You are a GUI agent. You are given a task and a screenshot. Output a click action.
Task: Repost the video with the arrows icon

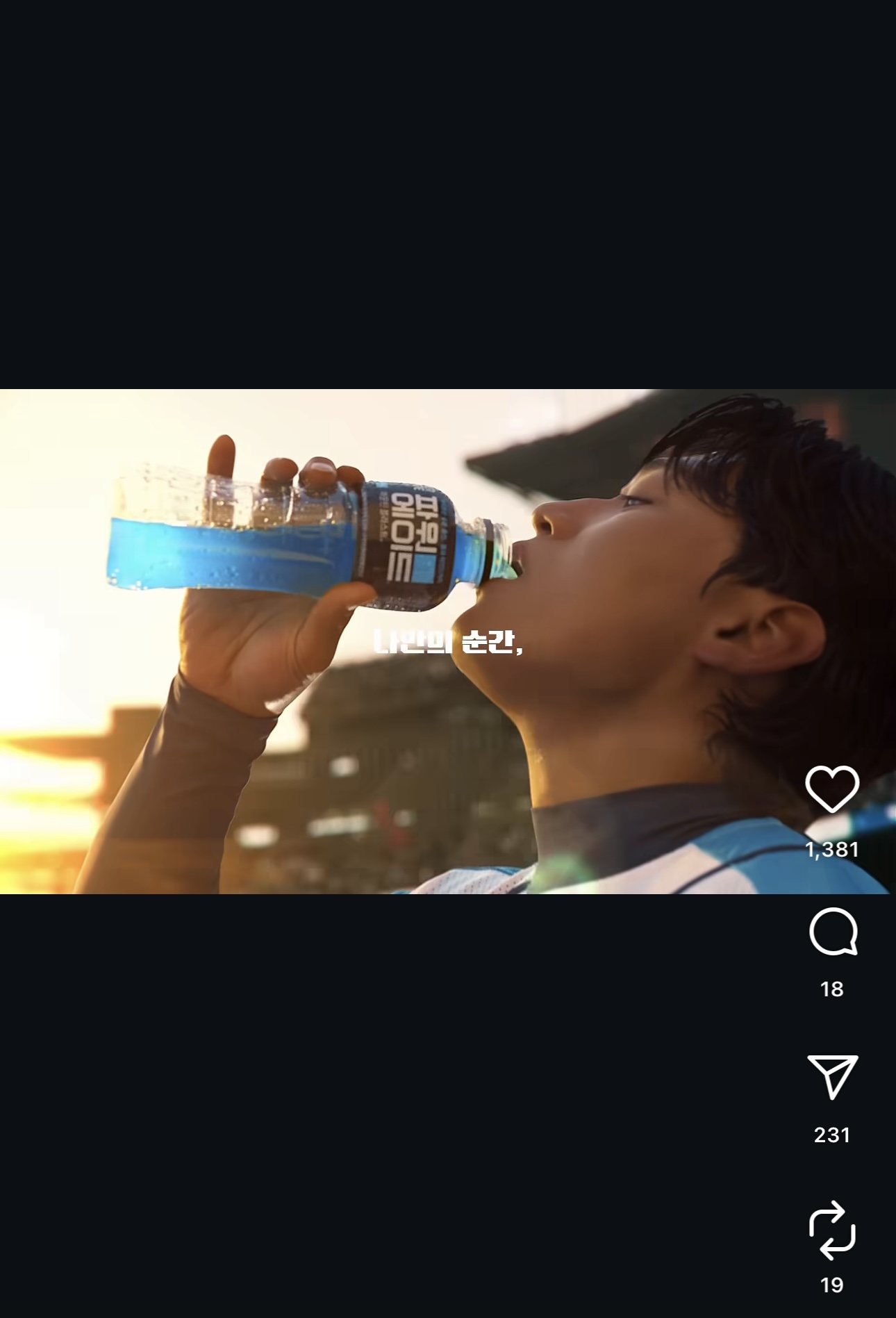point(832,1230)
